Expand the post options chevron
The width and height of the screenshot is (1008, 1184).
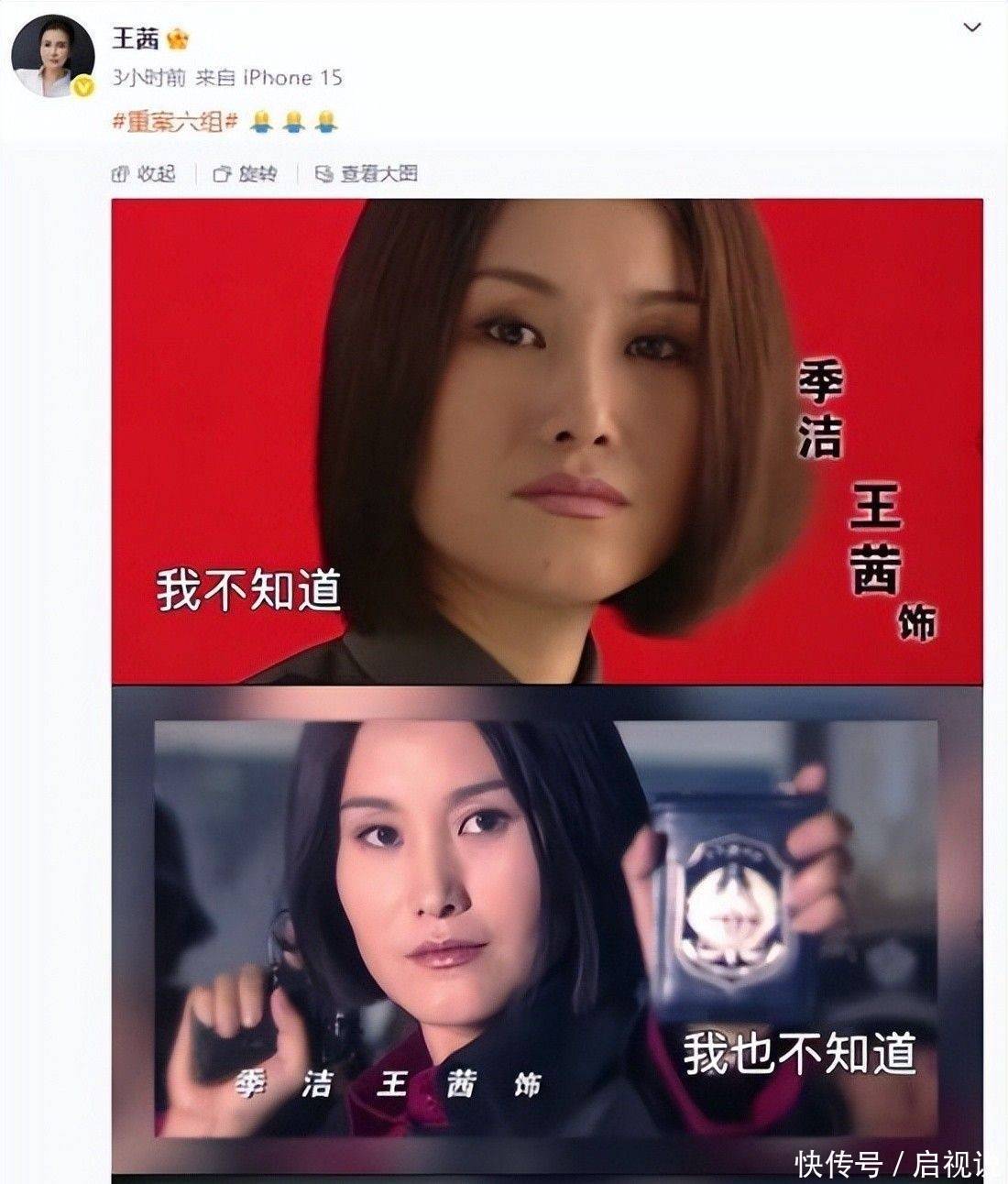pos(972,28)
